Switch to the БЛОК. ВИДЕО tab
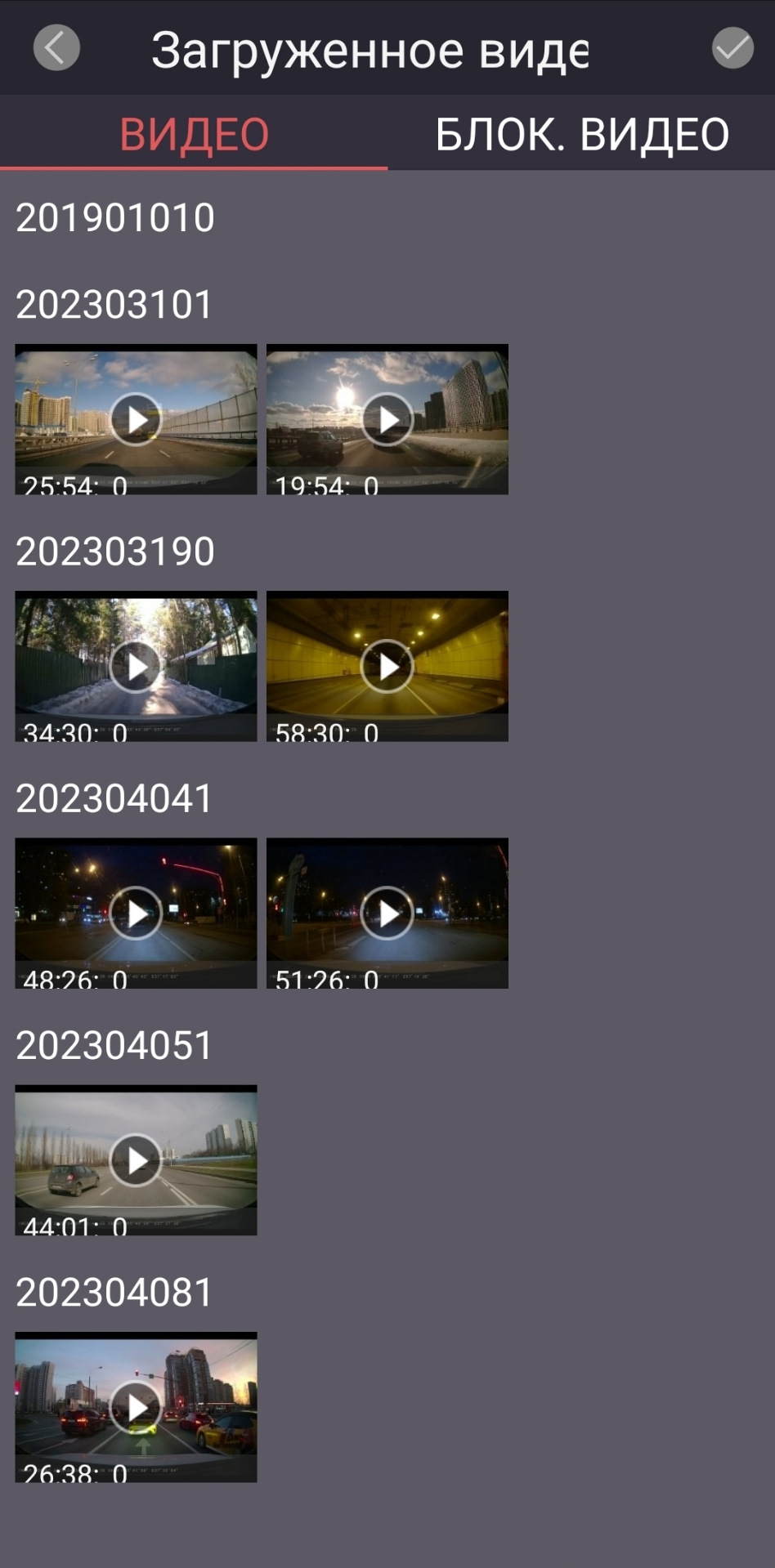The height and width of the screenshot is (1568, 775). (x=582, y=134)
